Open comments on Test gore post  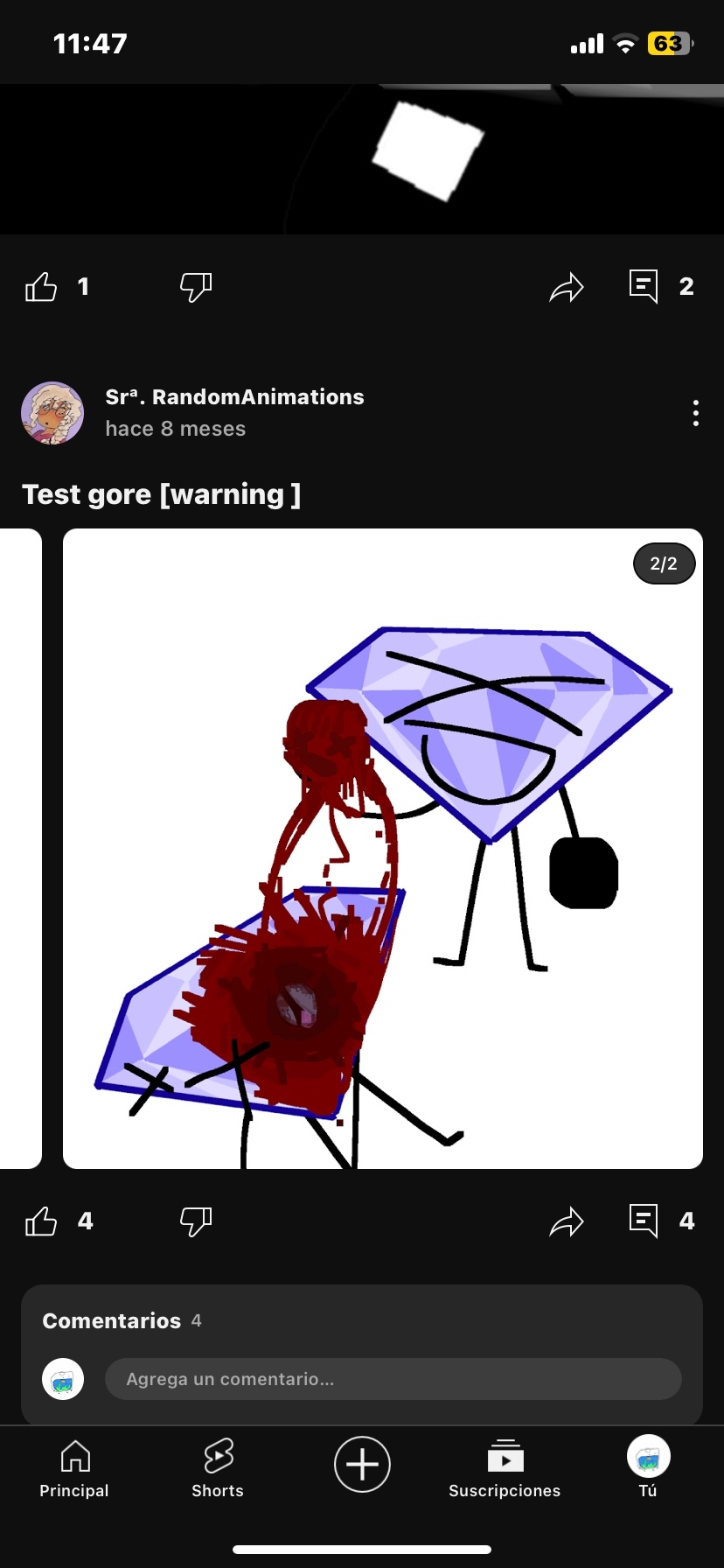[644, 1220]
